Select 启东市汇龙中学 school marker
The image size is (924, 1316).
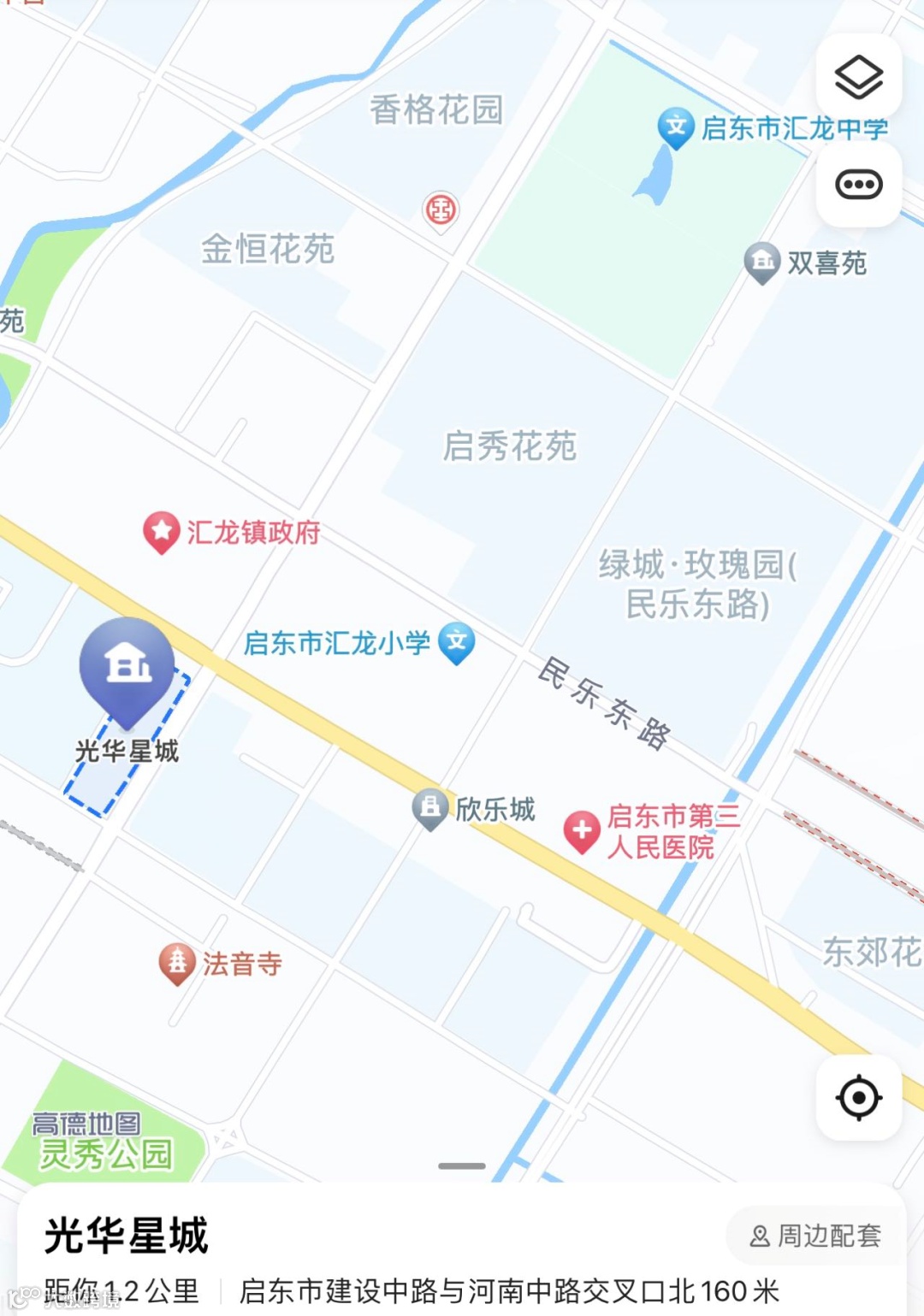click(x=676, y=128)
